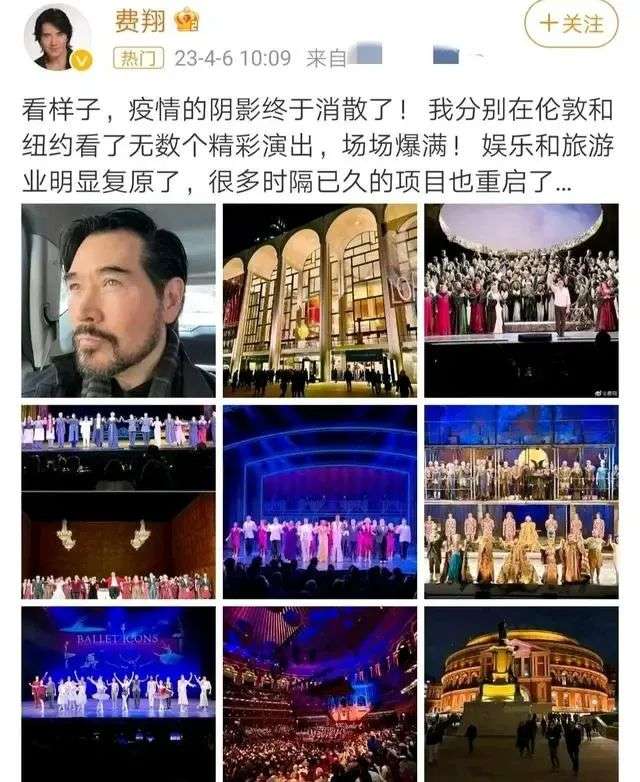
Task: Open the blue-lit stage photo
Action: click(x=320, y=502)
